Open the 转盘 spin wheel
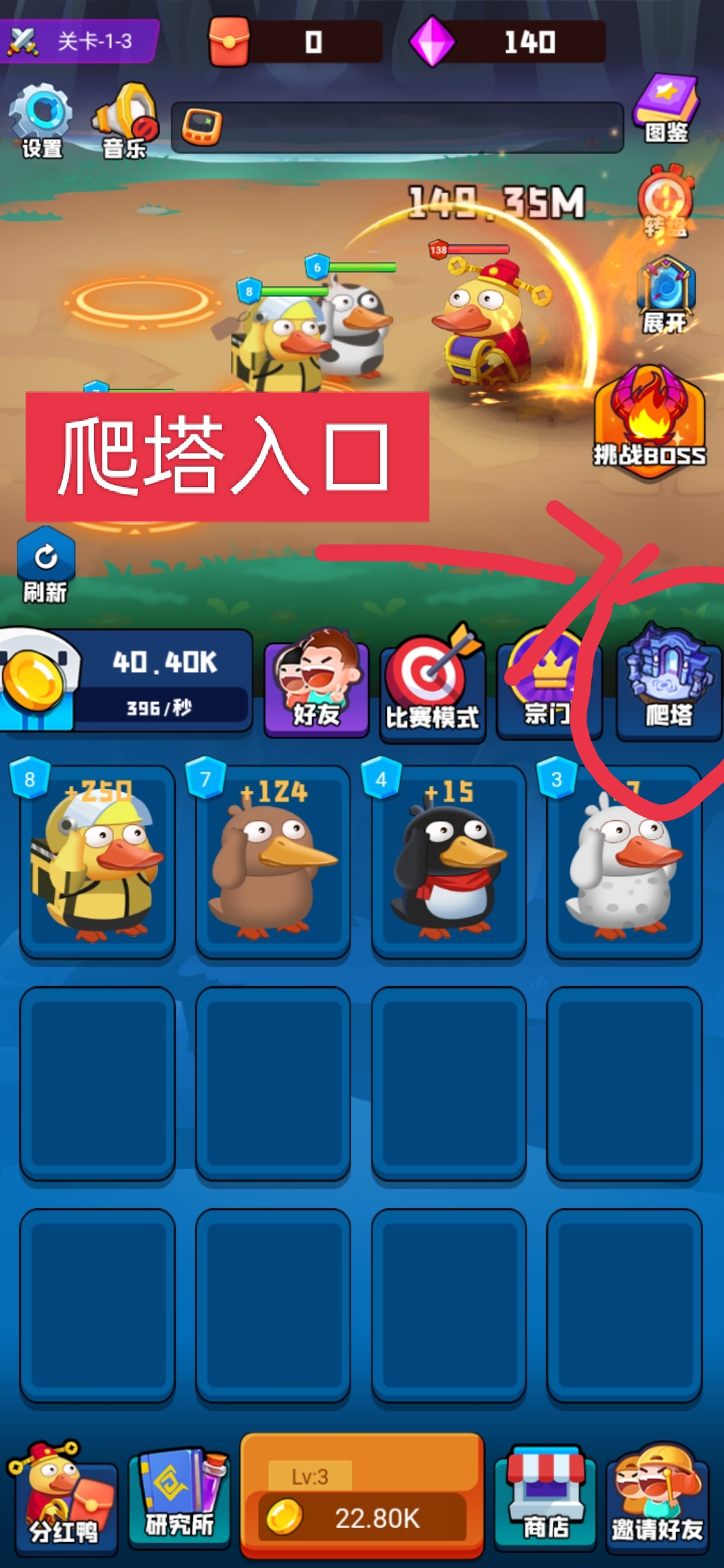Image resolution: width=724 pixels, height=1568 pixels. [666, 201]
